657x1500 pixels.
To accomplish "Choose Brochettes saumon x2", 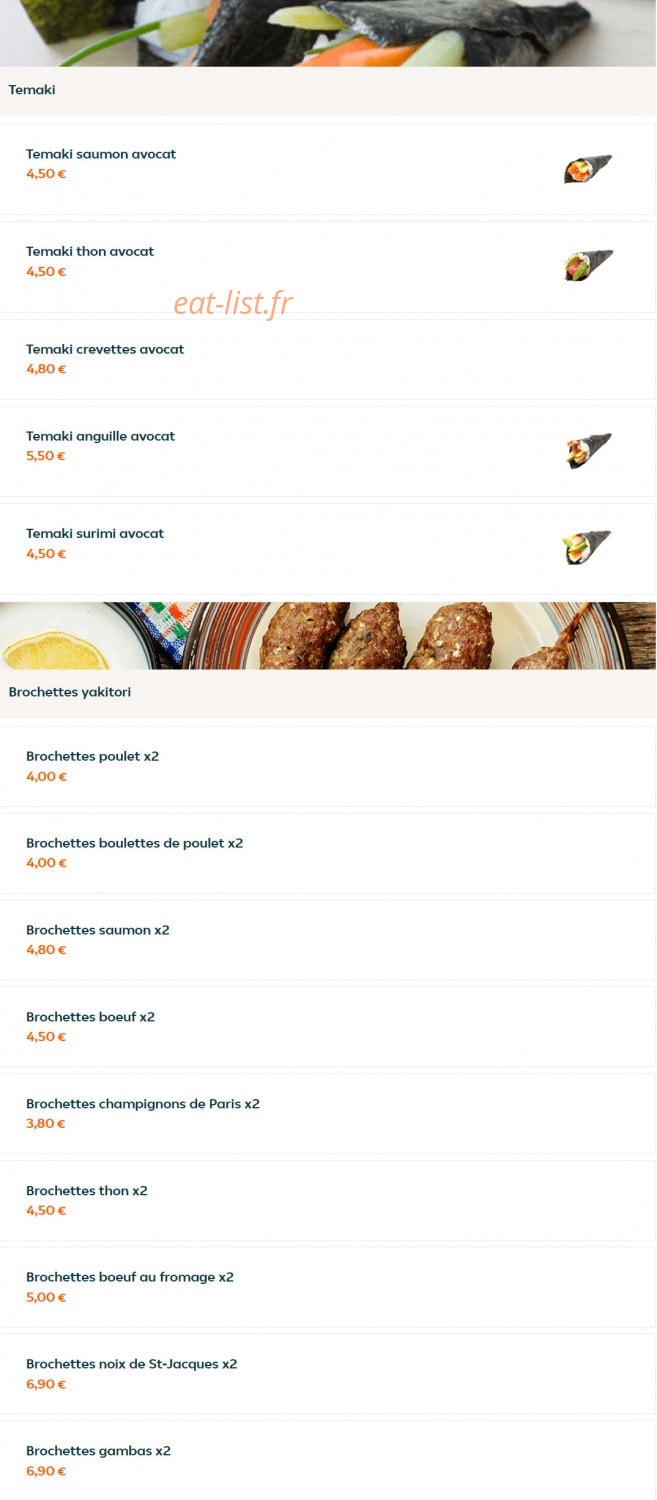I will coord(328,940).
